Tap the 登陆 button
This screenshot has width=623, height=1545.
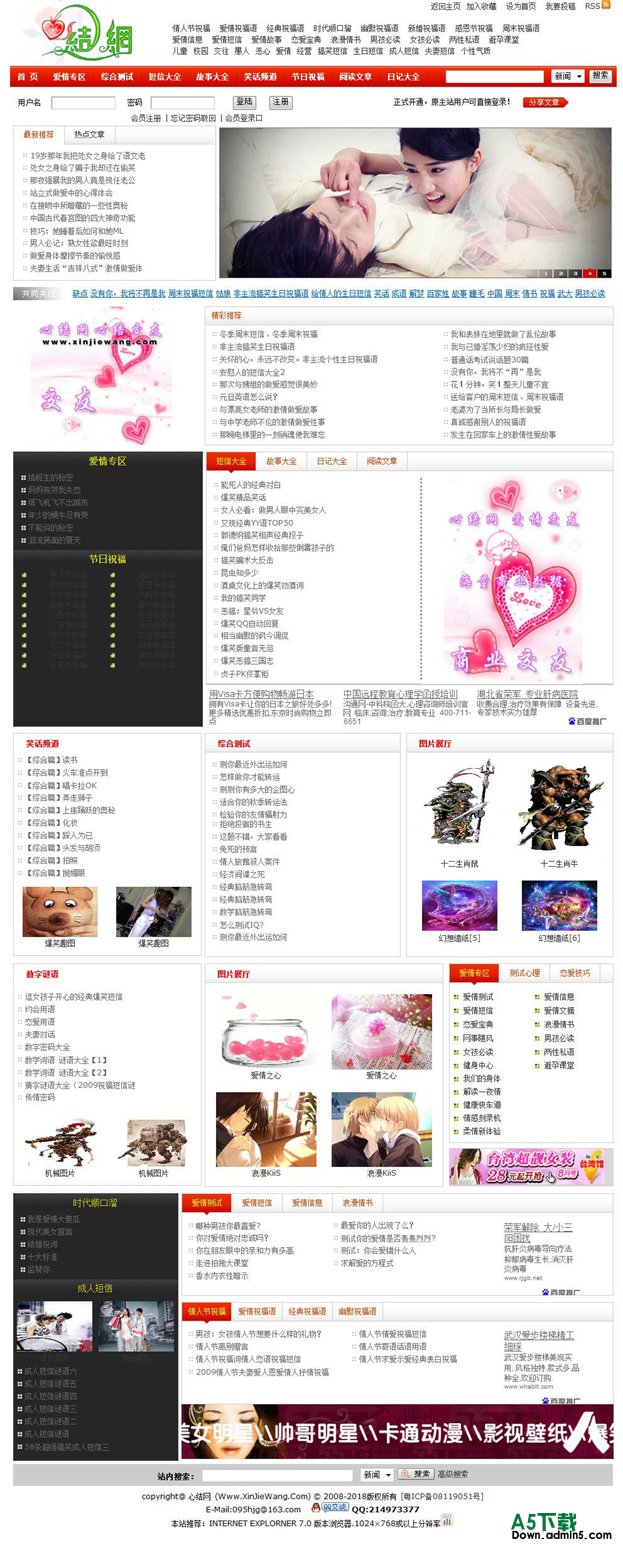[244, 102]
